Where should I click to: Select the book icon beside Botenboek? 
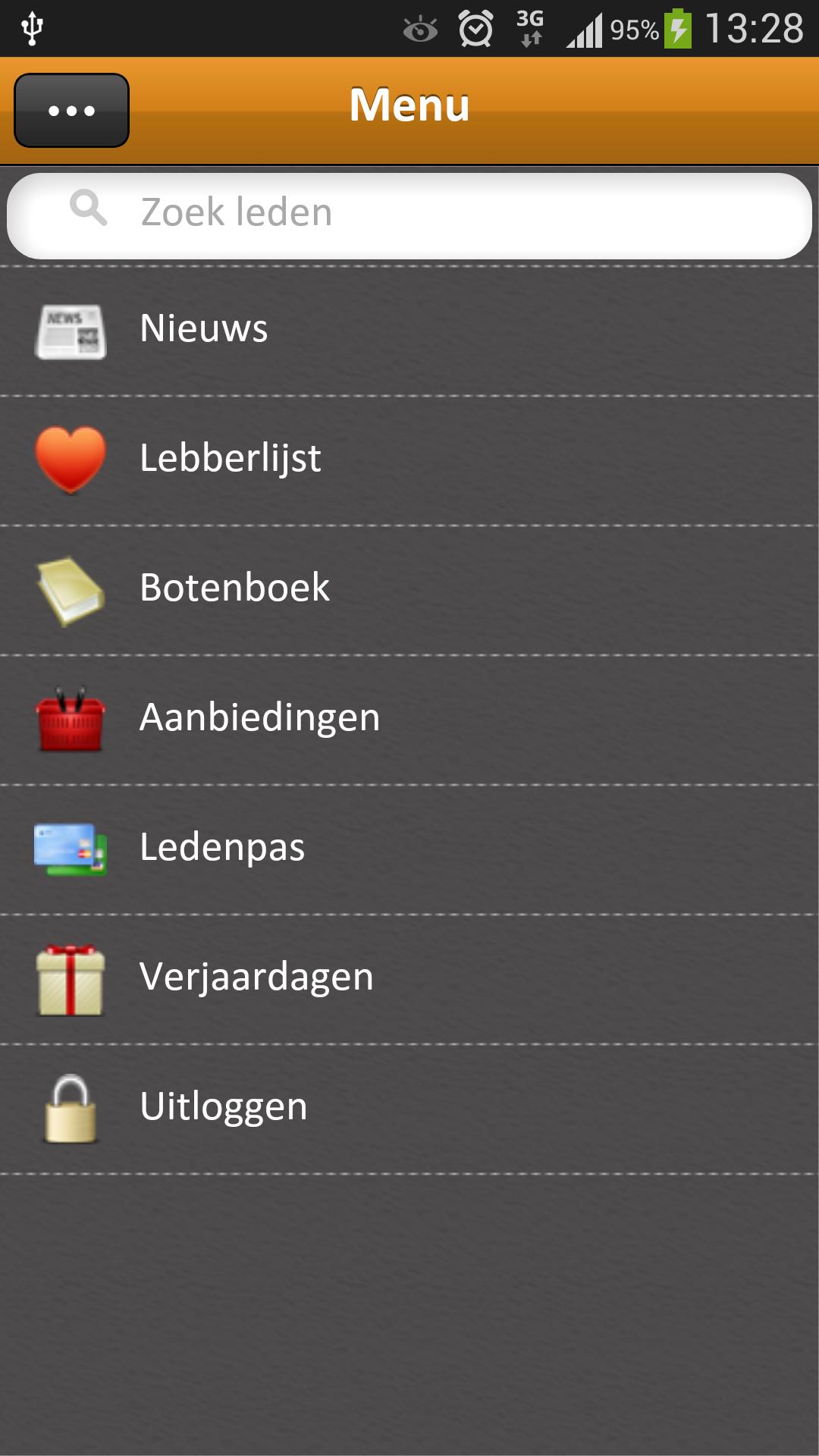tap(71, 588)
